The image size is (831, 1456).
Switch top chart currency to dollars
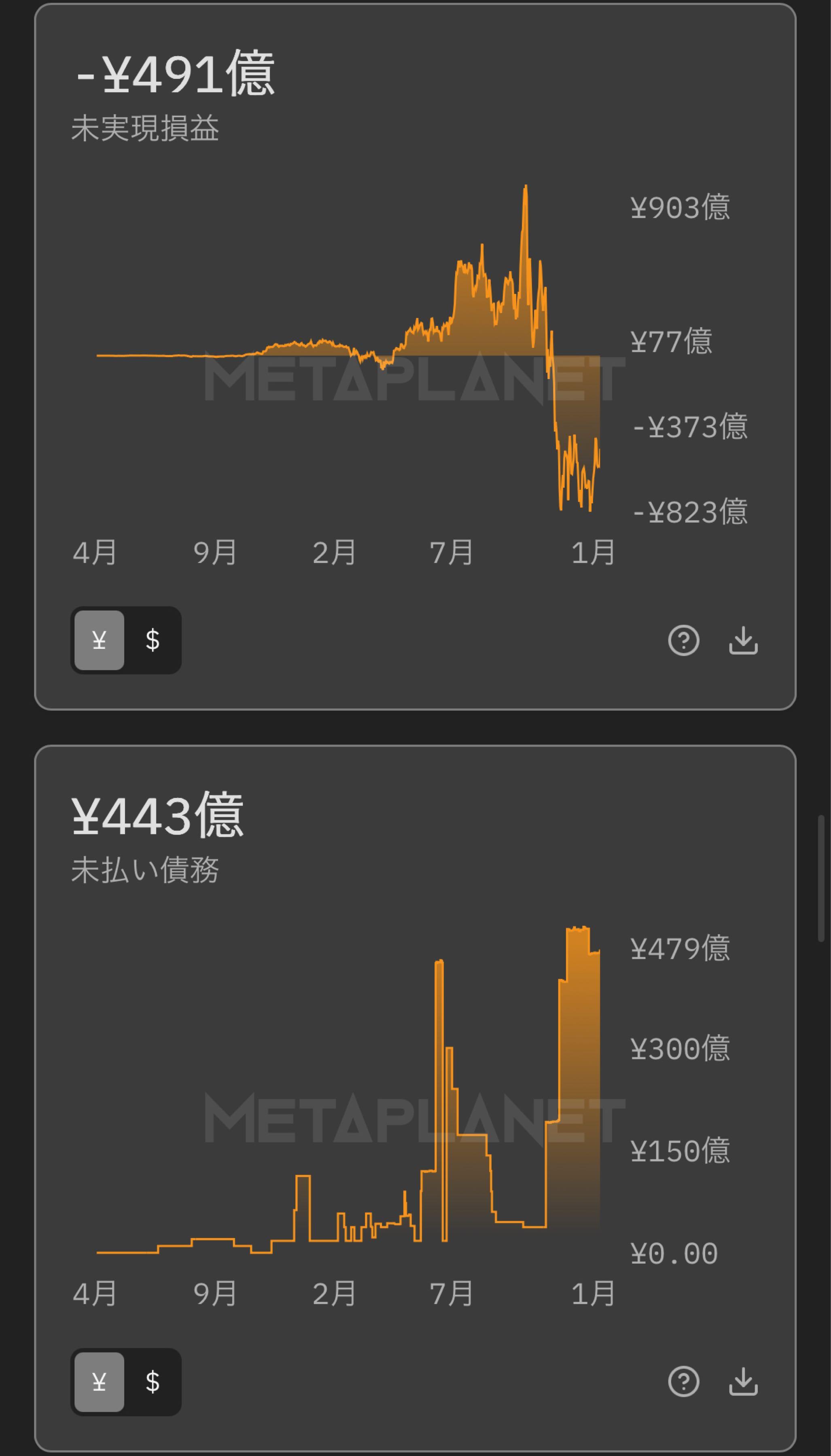click(153, 640)
